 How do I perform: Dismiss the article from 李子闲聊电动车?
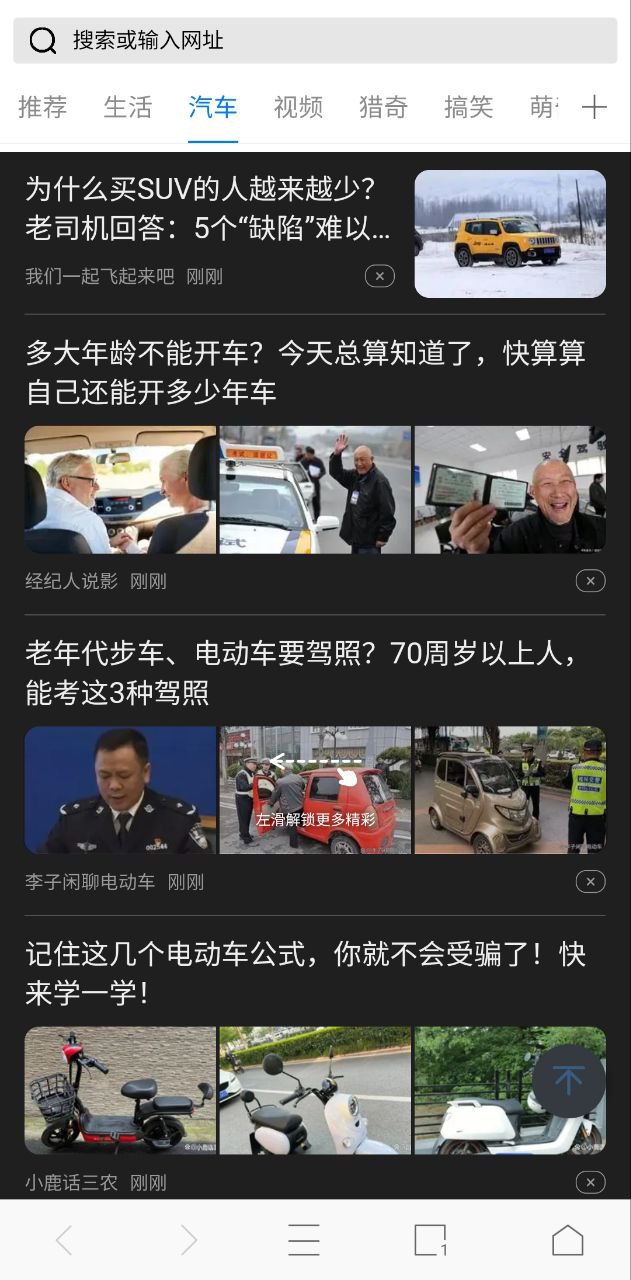pos(590,882)
